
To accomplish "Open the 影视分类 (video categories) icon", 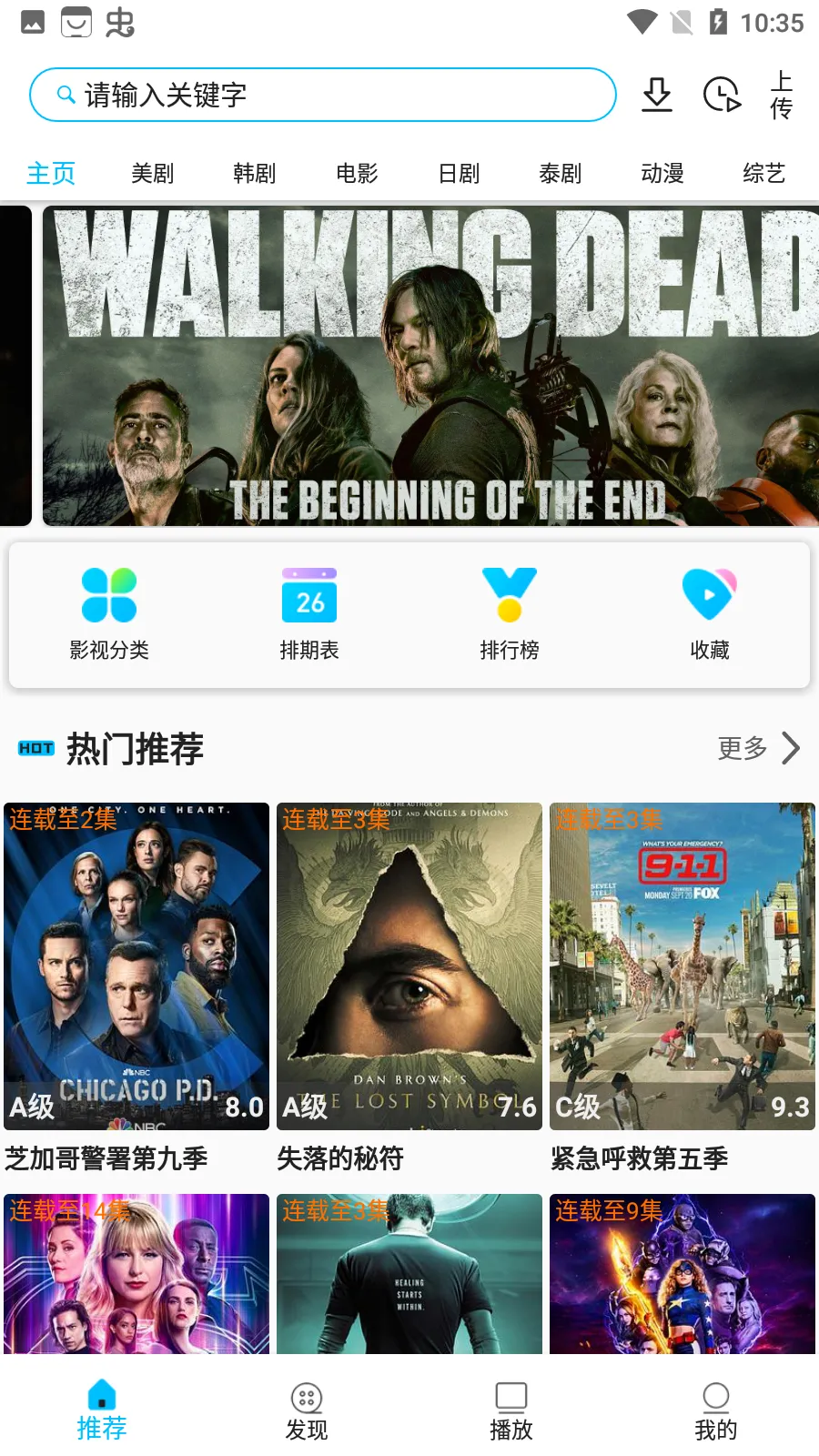I will coord(108,612).
